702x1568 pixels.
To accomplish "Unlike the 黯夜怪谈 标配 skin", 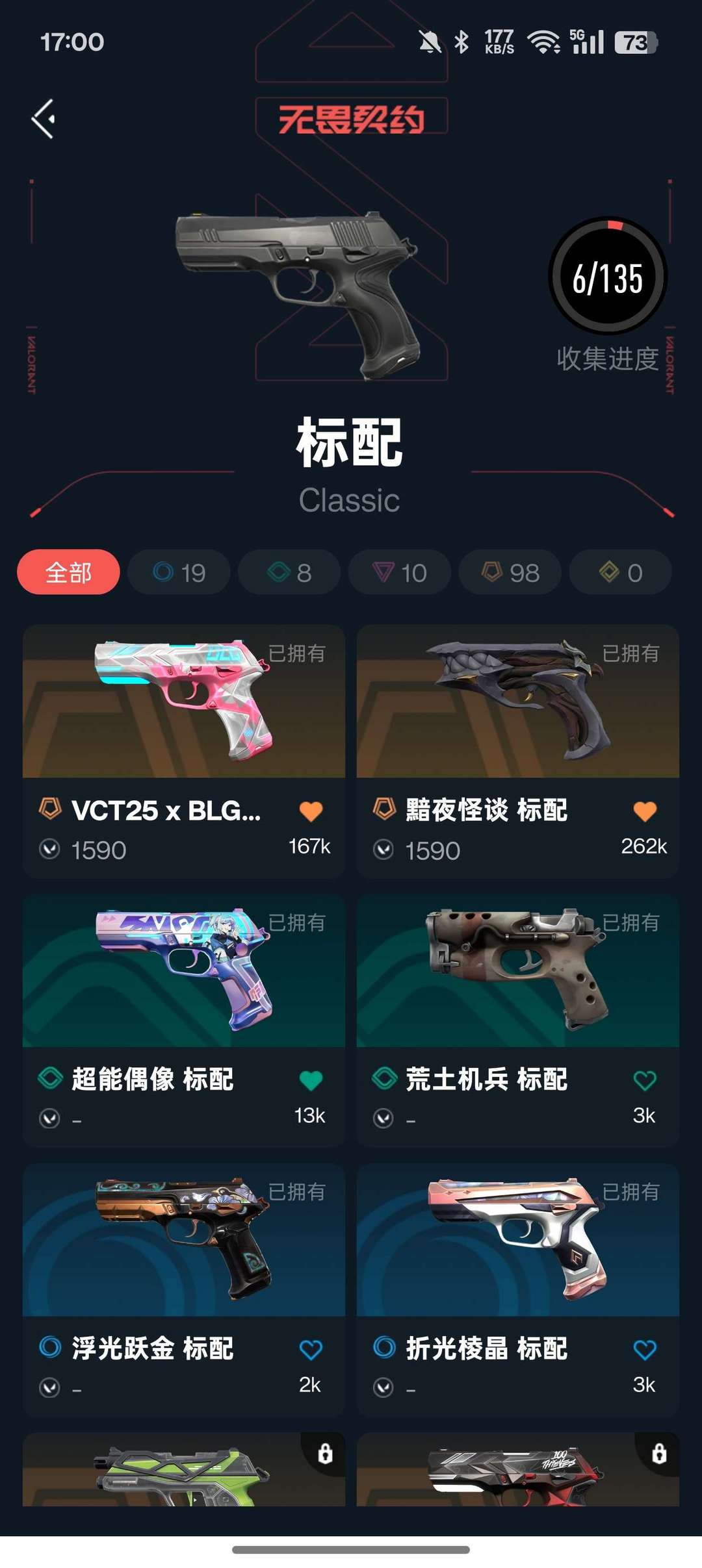I will click(644, 811).
